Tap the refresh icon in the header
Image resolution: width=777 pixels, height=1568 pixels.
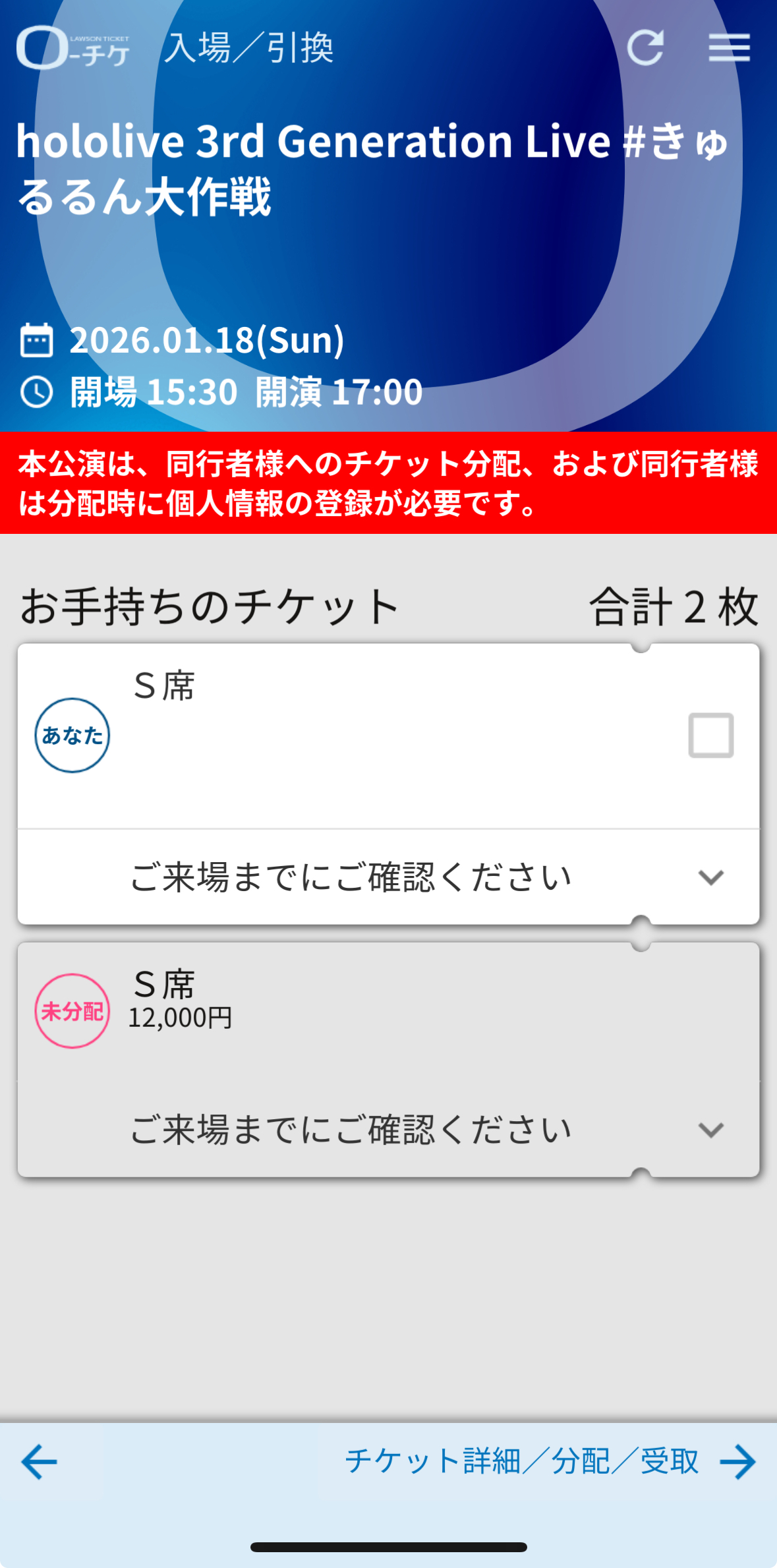coord(645,47)
